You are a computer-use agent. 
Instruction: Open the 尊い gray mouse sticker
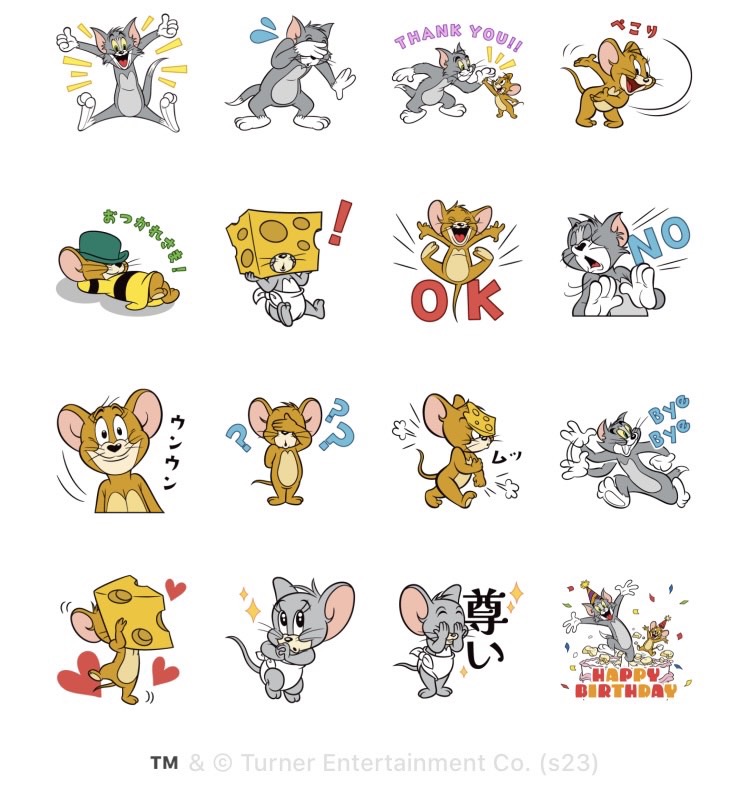point(459,640)
